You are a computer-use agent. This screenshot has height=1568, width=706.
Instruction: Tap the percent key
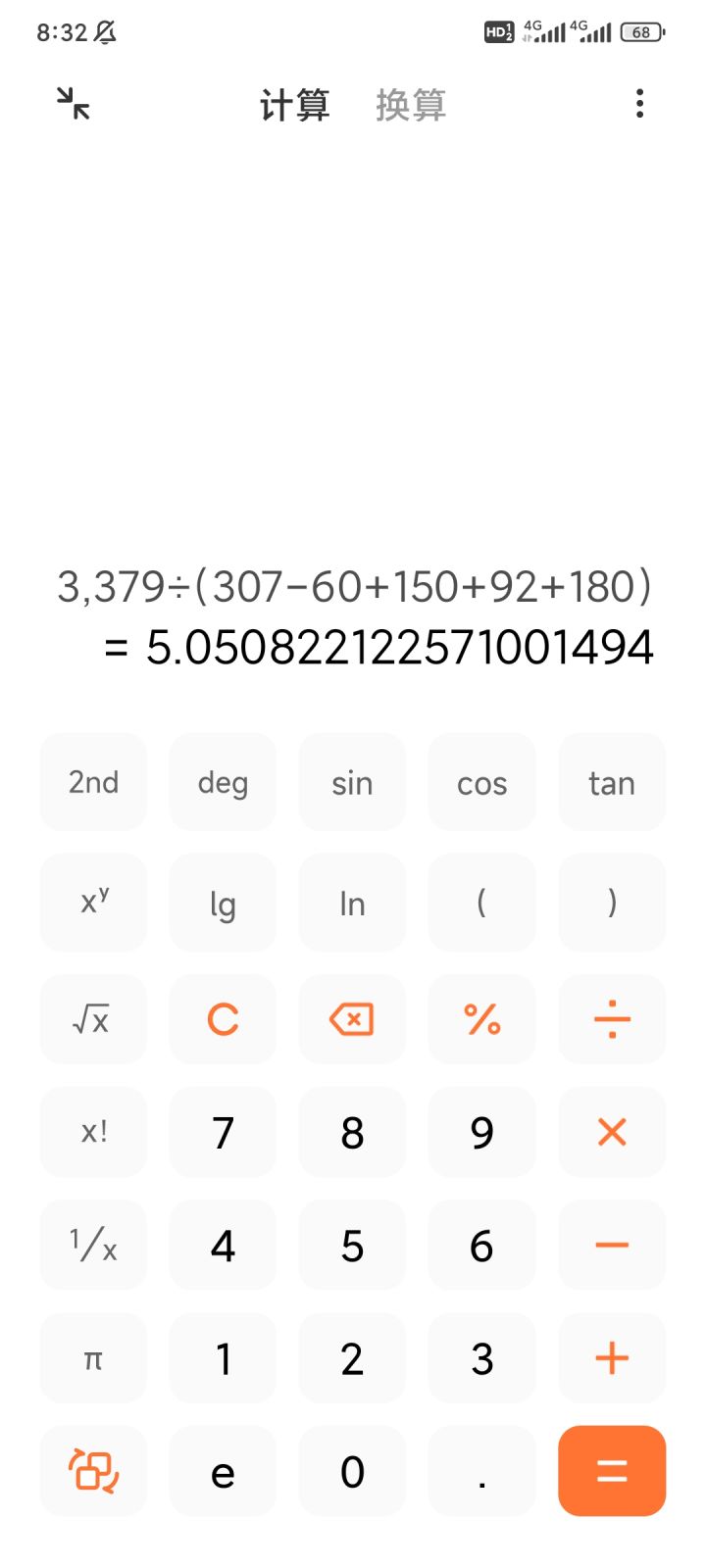481,1019
